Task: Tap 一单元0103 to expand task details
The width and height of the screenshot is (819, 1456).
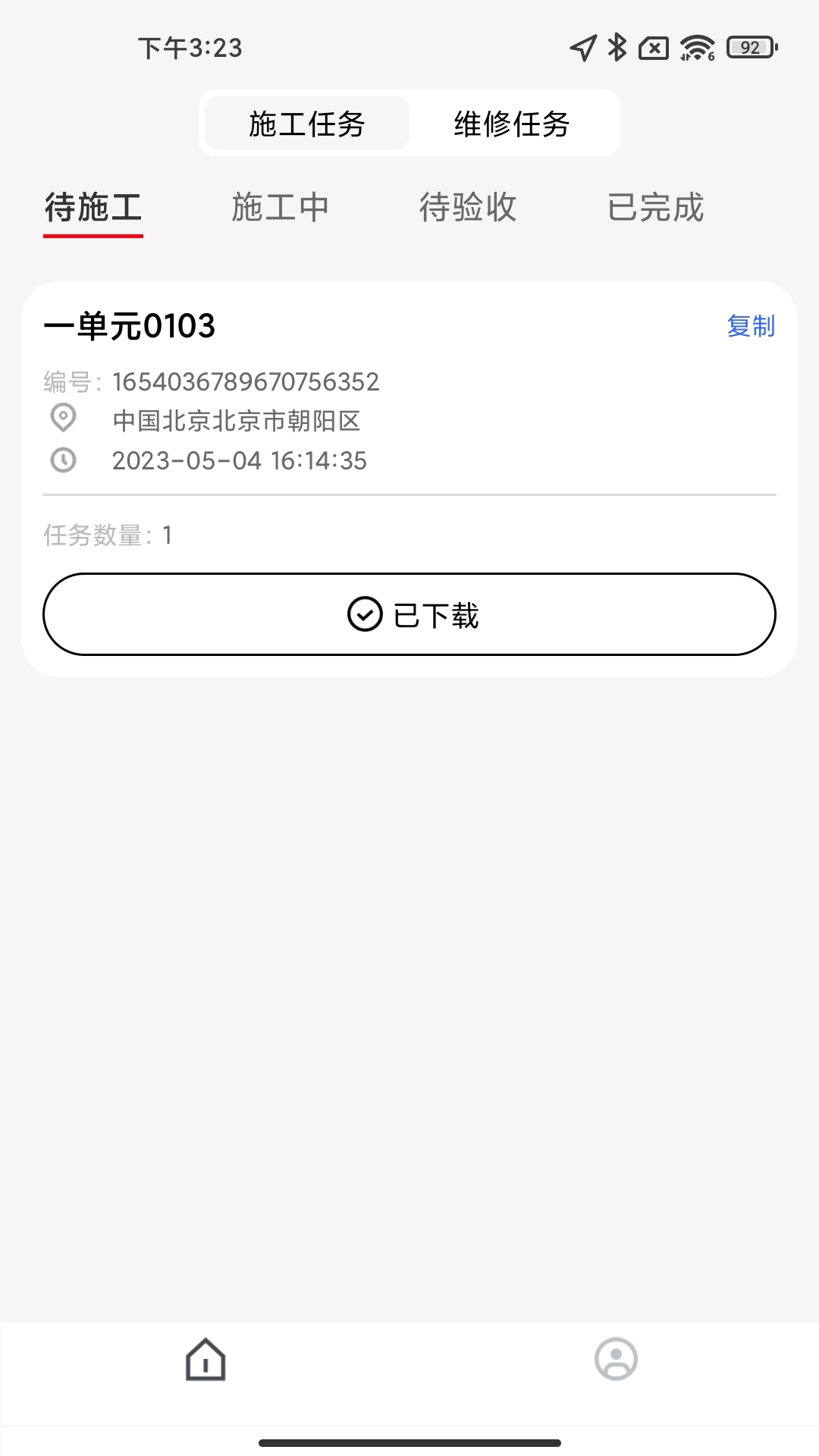Action: pyautogui.click(x=130, y=327)
